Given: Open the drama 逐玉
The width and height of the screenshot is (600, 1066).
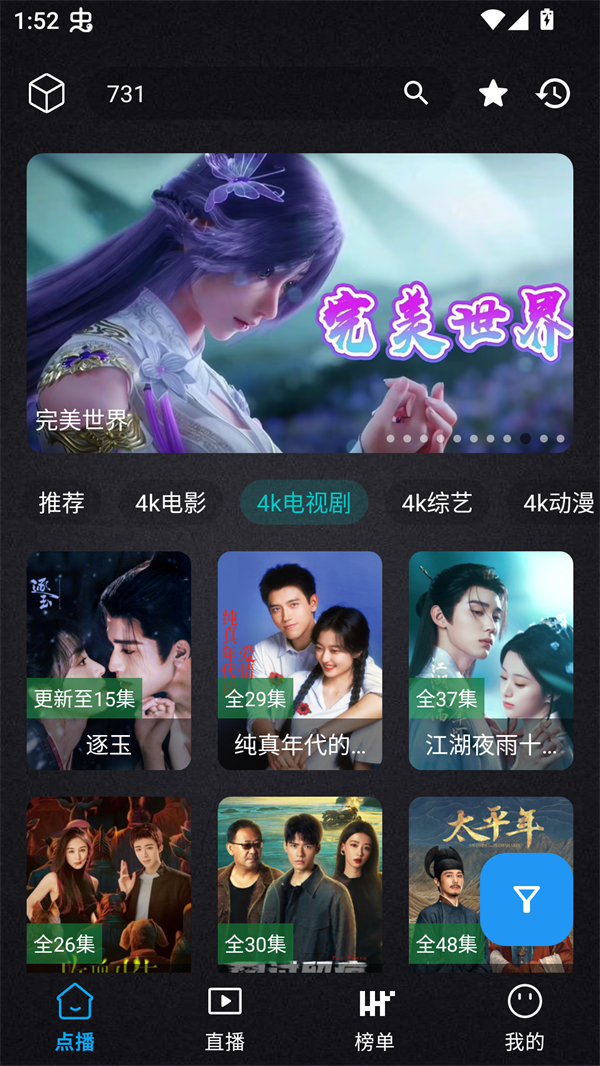Looking at the screenshot, I should point(108,660).
